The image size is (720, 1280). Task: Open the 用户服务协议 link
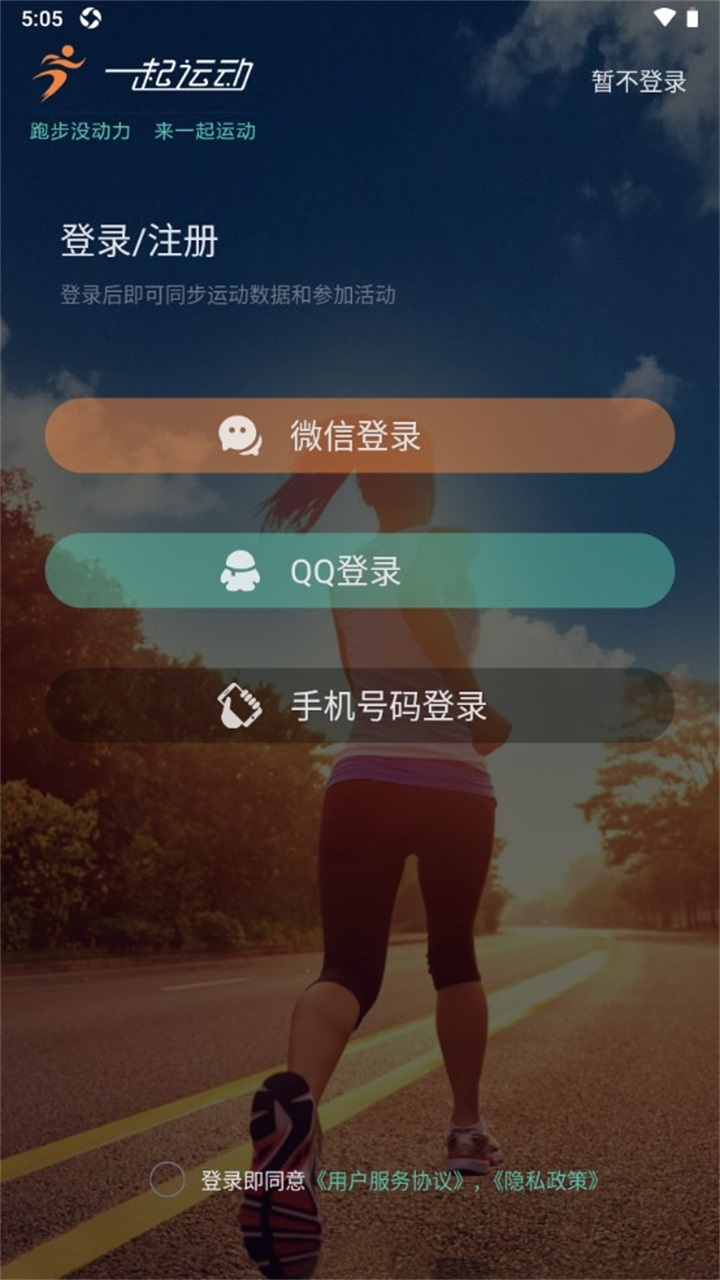click(x=388, y=1181)
